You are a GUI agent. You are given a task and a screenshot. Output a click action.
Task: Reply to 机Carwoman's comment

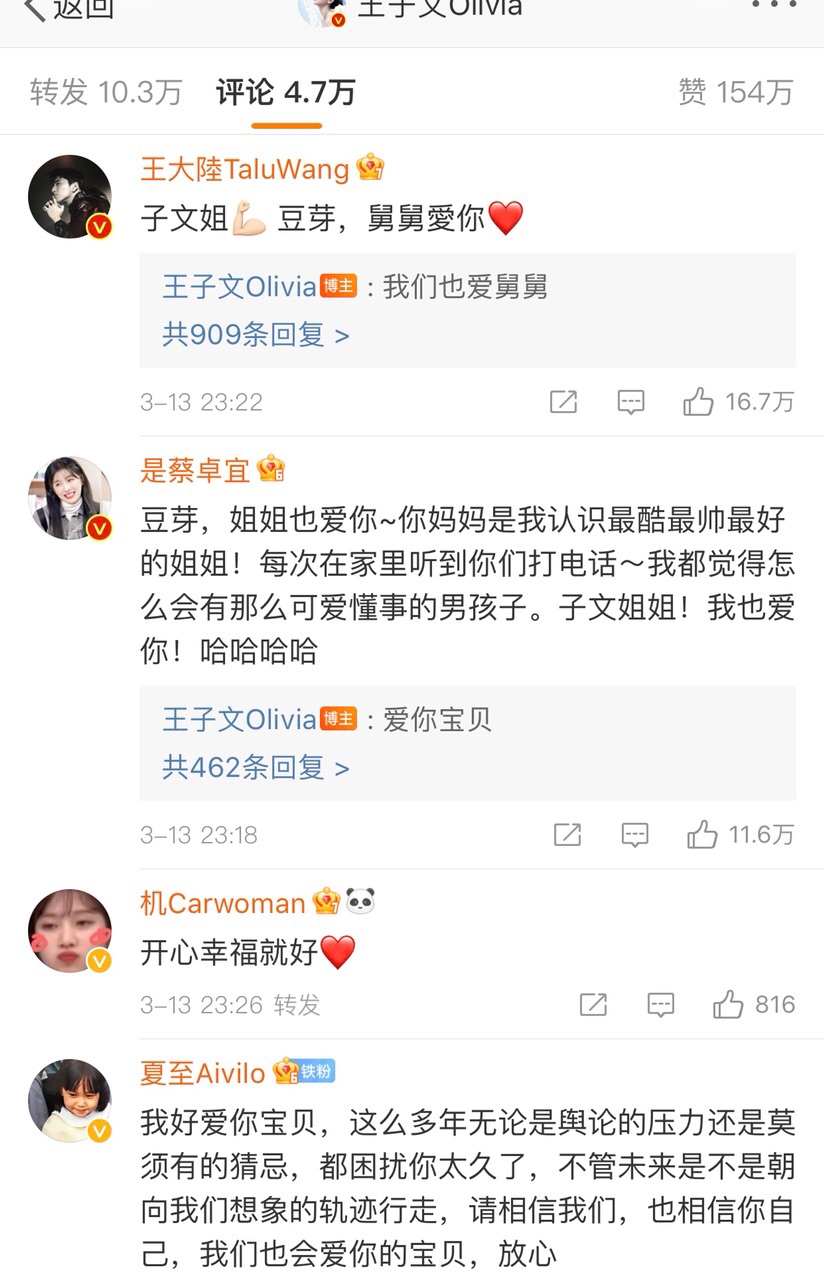point(660,1005)
